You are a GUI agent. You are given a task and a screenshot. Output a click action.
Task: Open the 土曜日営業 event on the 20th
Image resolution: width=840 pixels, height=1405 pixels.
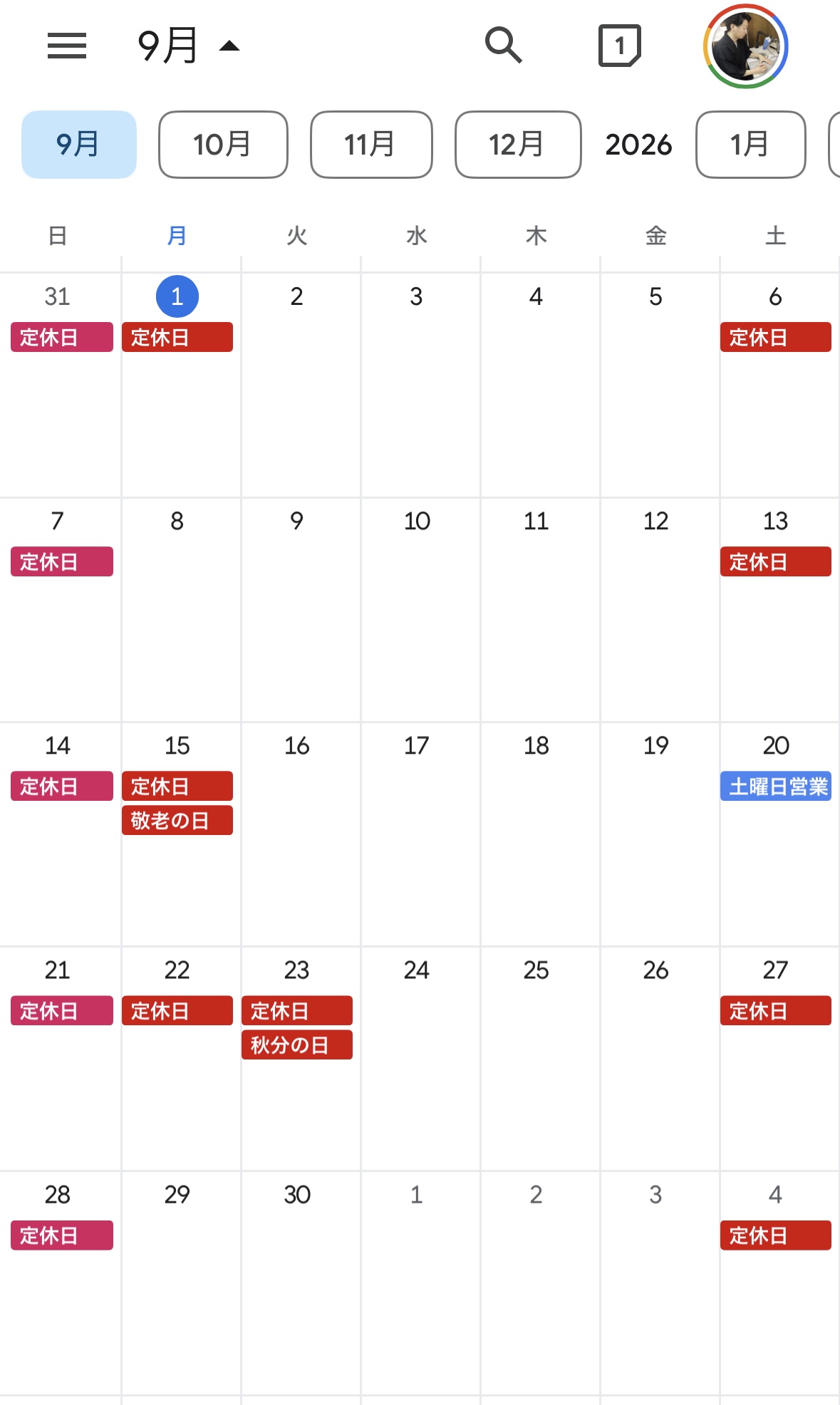pos(776,787)
